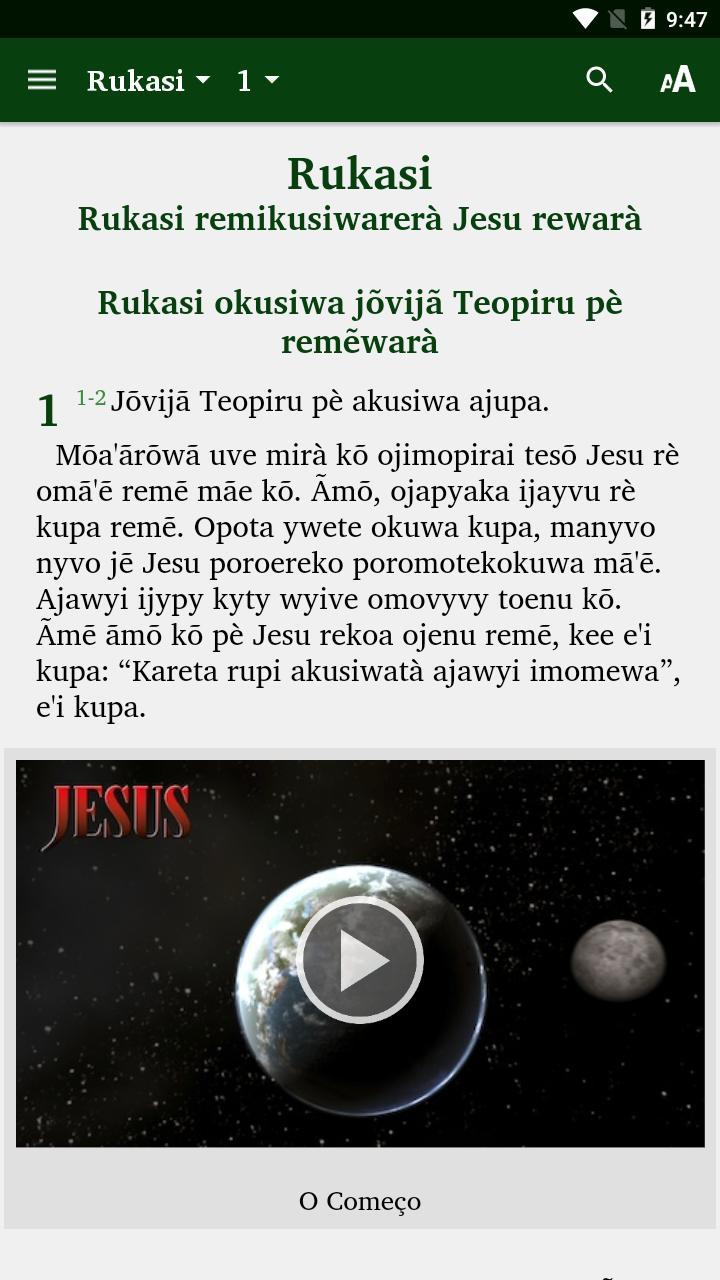The width and height of the screenshot is (720, 1280).
Task: Click the O Começo video caption
Action: pos(359,1201)
